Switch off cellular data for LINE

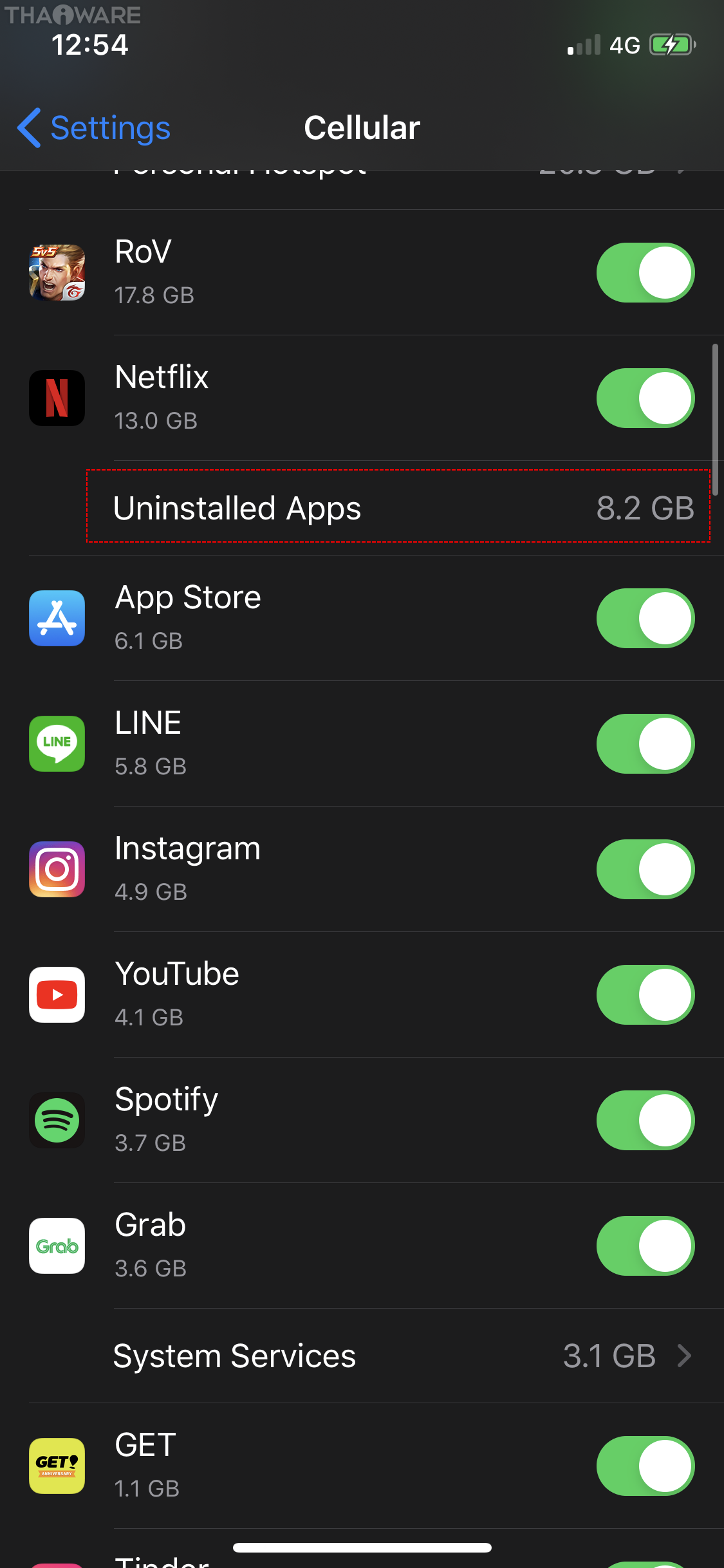coord(645,743)
